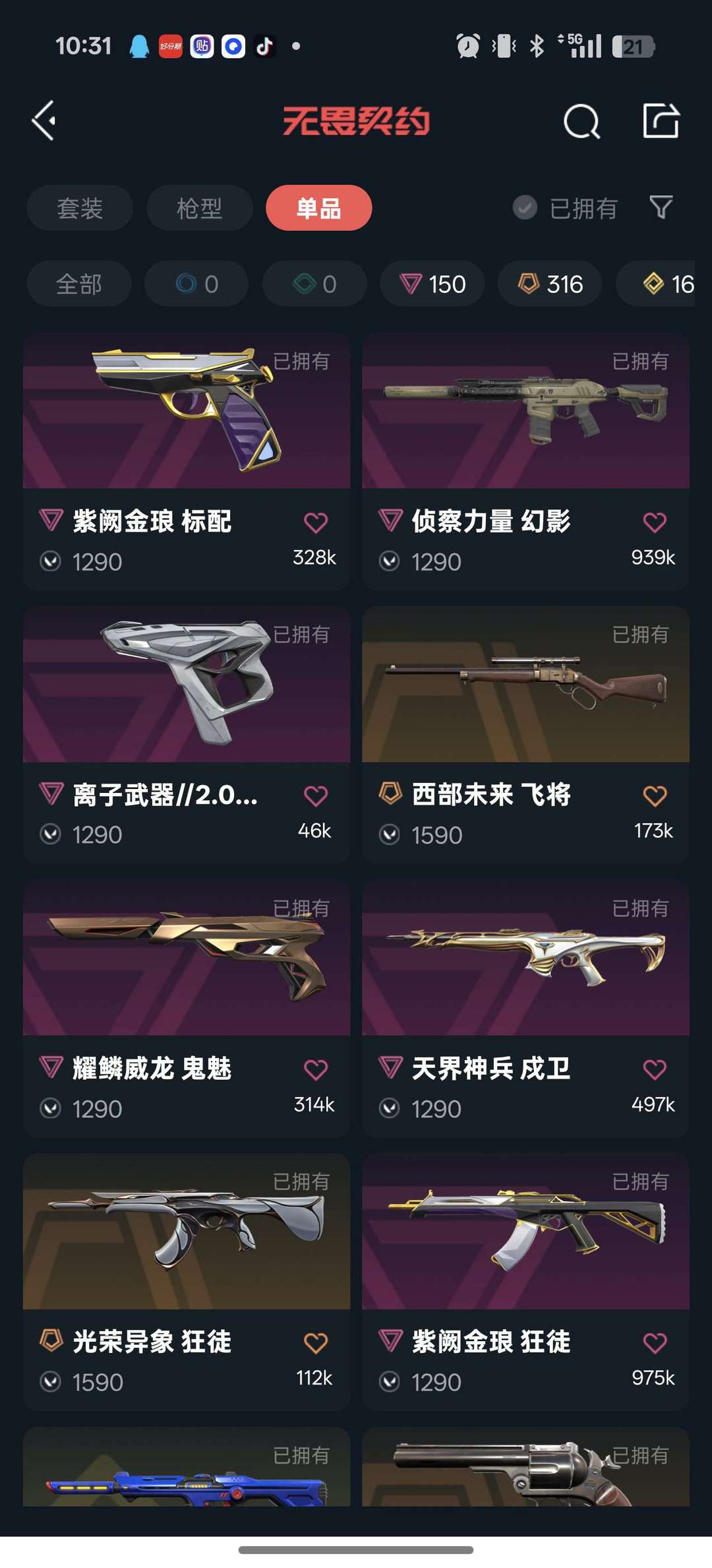Like the 侦察力量 幻影 skin
Image resolution: width=712 pixels, height=1568 pixels.
655,522
